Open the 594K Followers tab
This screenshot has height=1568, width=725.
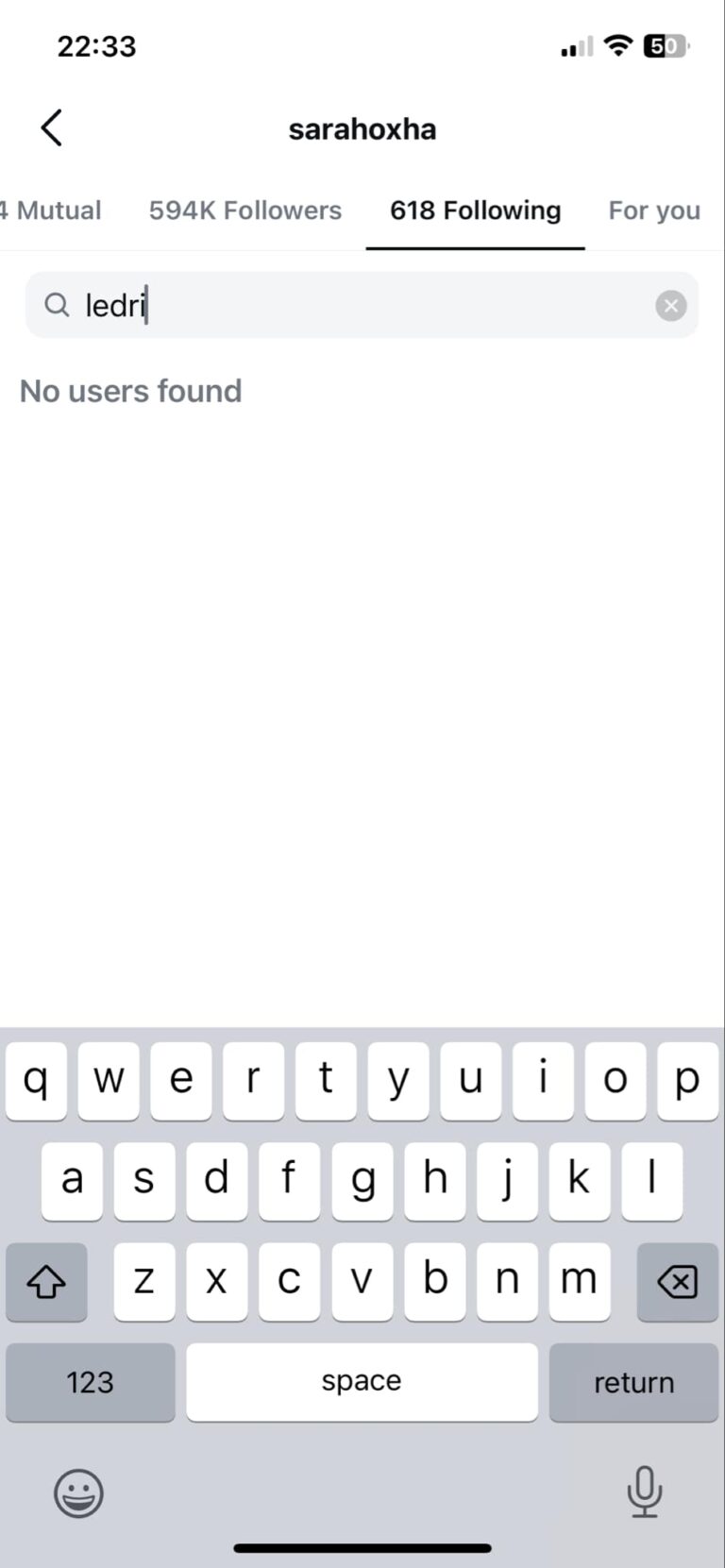(x=245, y=210)
